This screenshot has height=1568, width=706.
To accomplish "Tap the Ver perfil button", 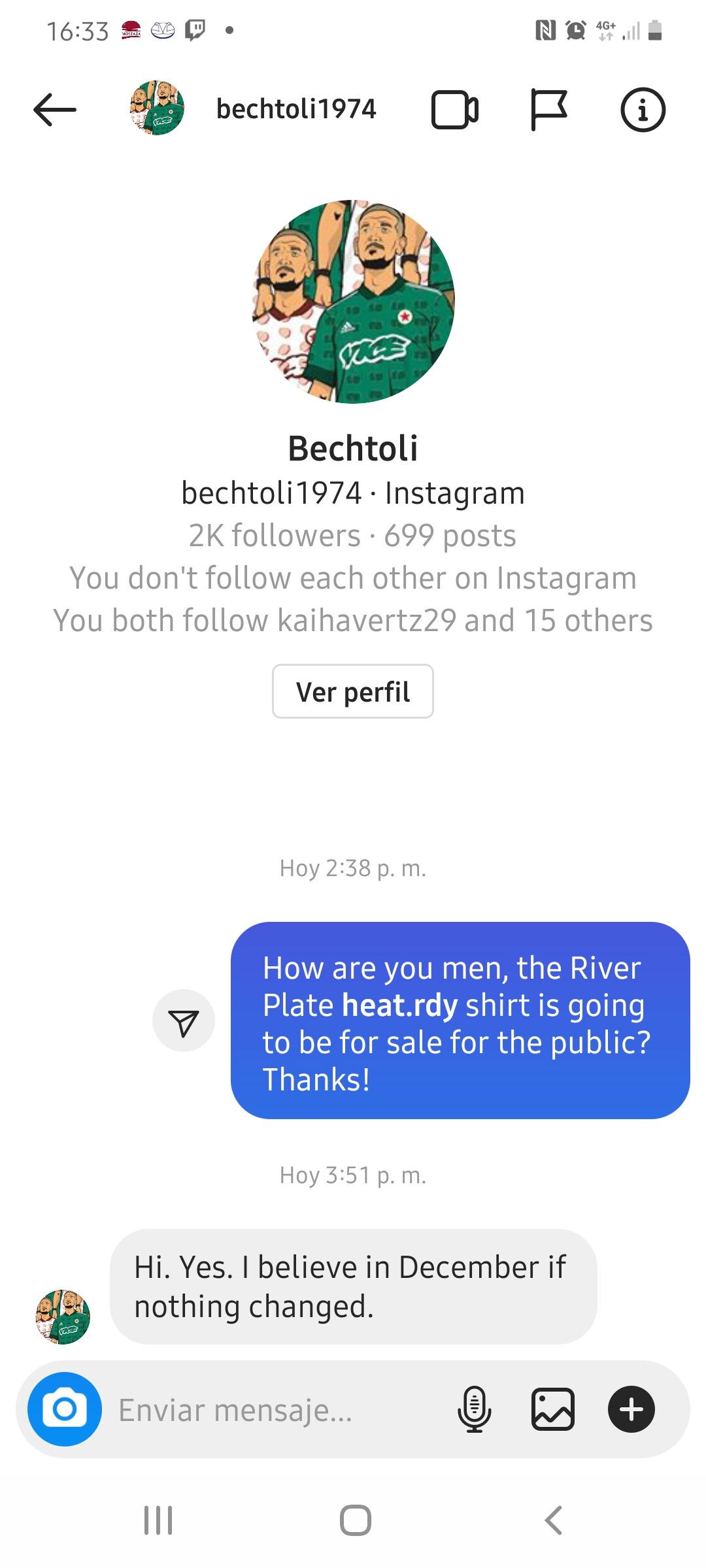I will (353, 691).
